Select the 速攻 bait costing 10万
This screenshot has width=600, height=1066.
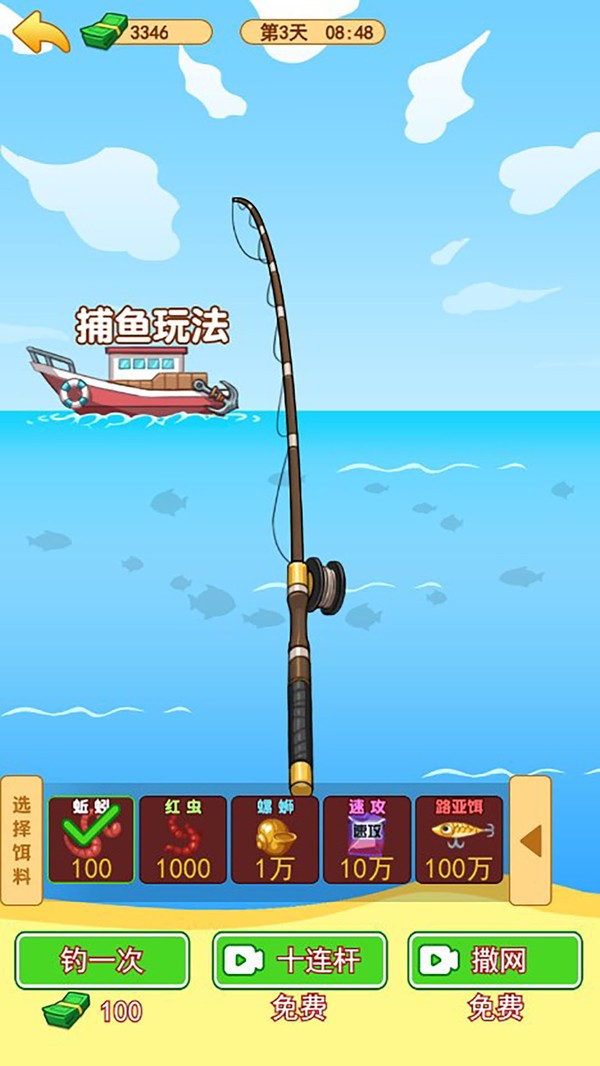click(x=367, y=840)
